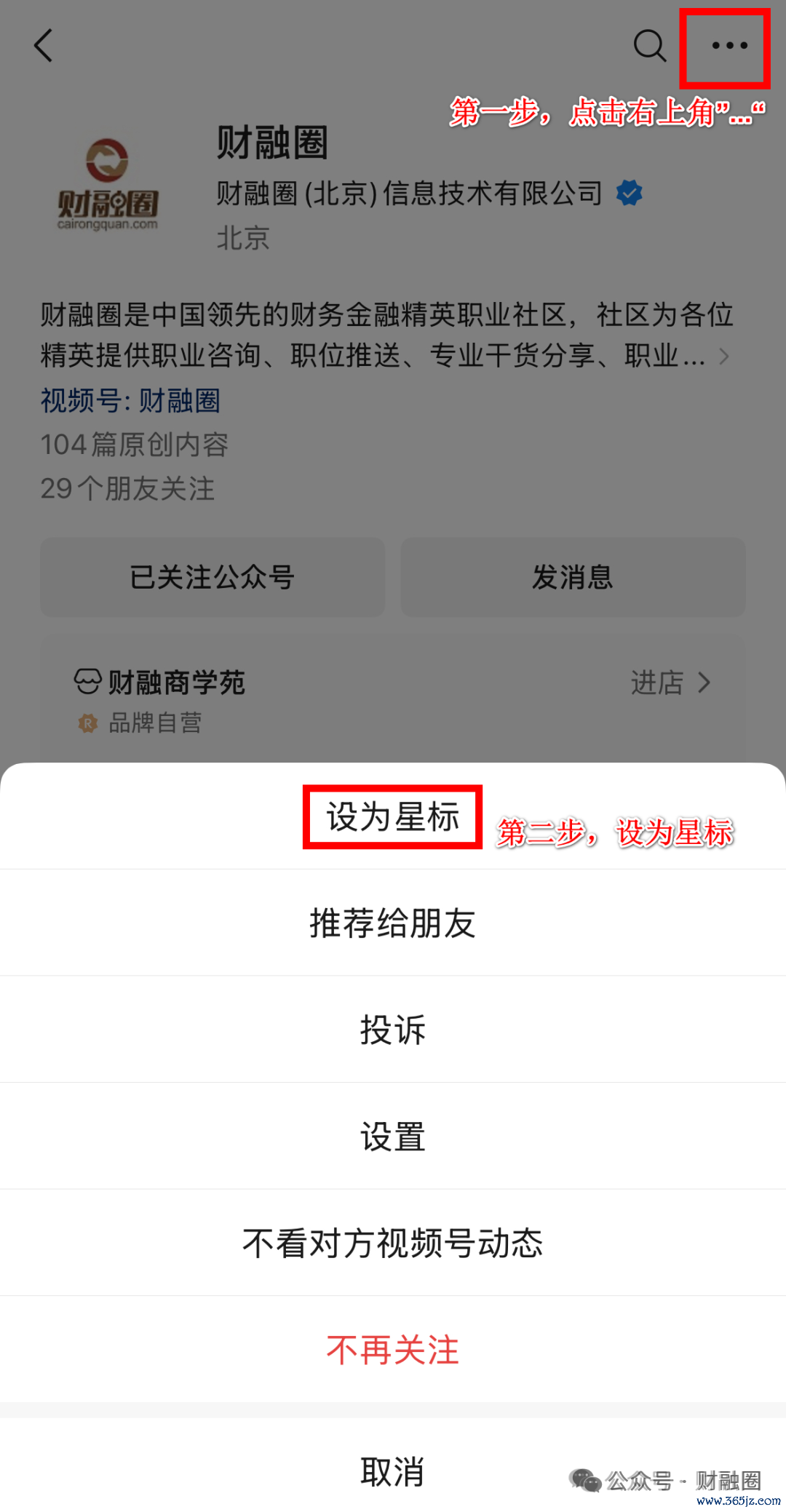The width and height of the screenshot is (786, 1512).
Task: Unfollow via 不再关注
Action: click(392, 1349)
